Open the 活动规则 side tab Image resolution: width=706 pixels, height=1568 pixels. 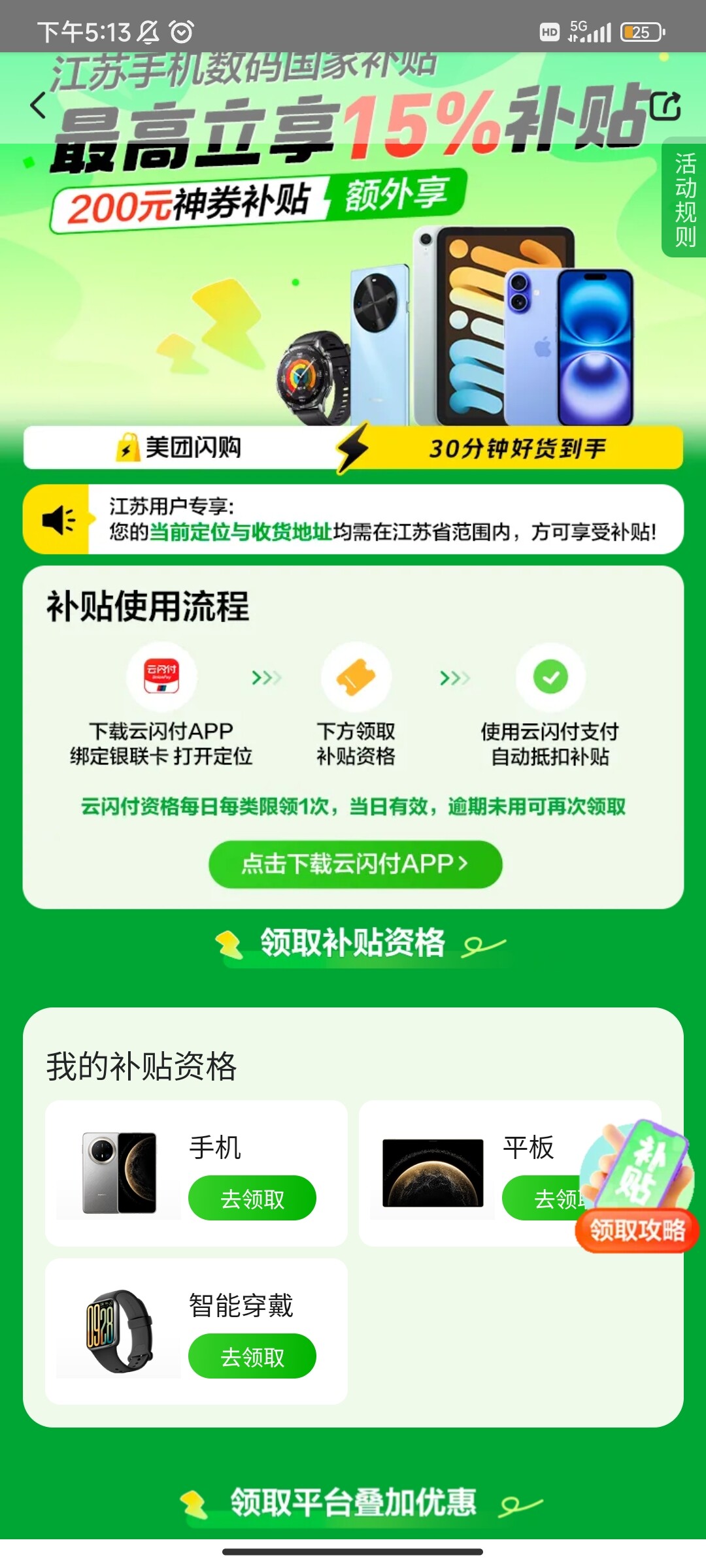(684, 199)
